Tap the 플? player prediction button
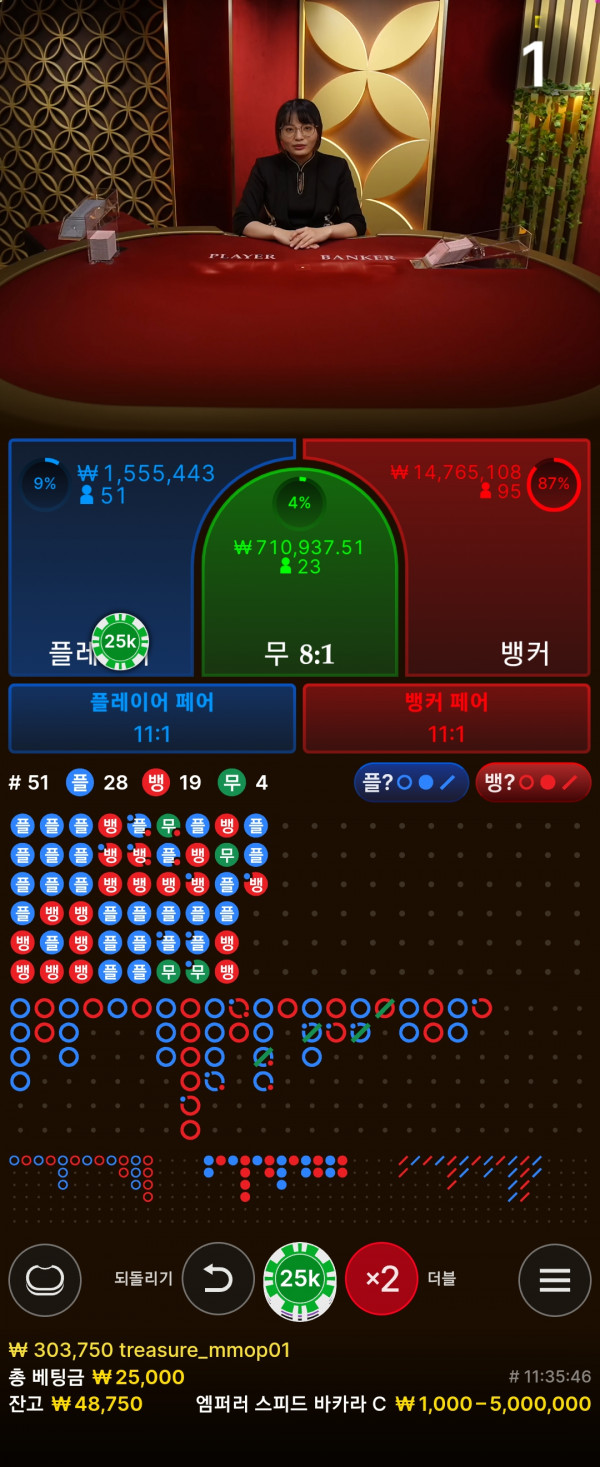Viewport: 600px width, 1467px height. 410,782
